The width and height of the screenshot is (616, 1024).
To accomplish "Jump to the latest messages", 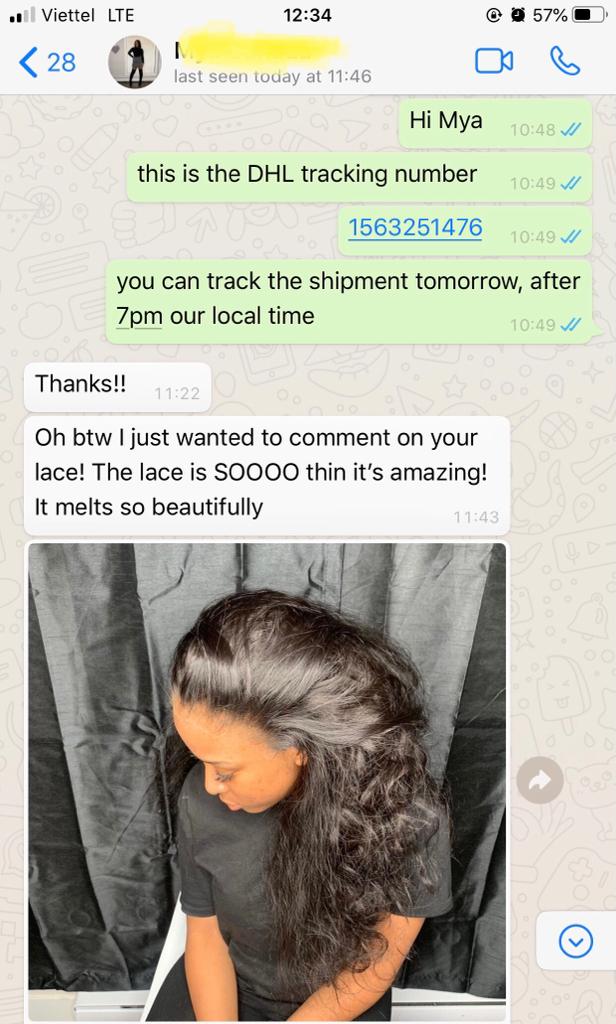I will (x=576, y=941).
